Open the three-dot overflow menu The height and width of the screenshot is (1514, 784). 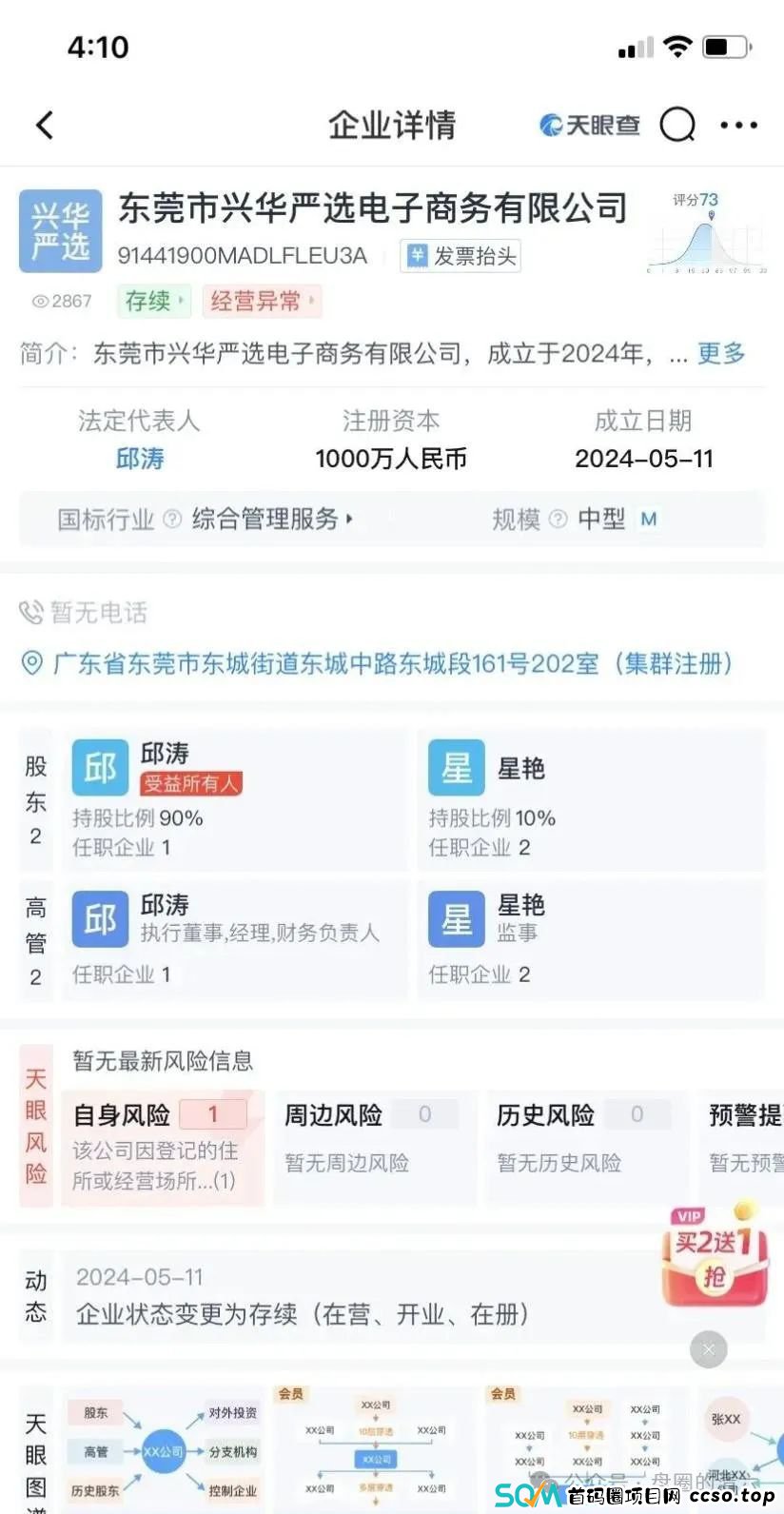coord(739,125)
